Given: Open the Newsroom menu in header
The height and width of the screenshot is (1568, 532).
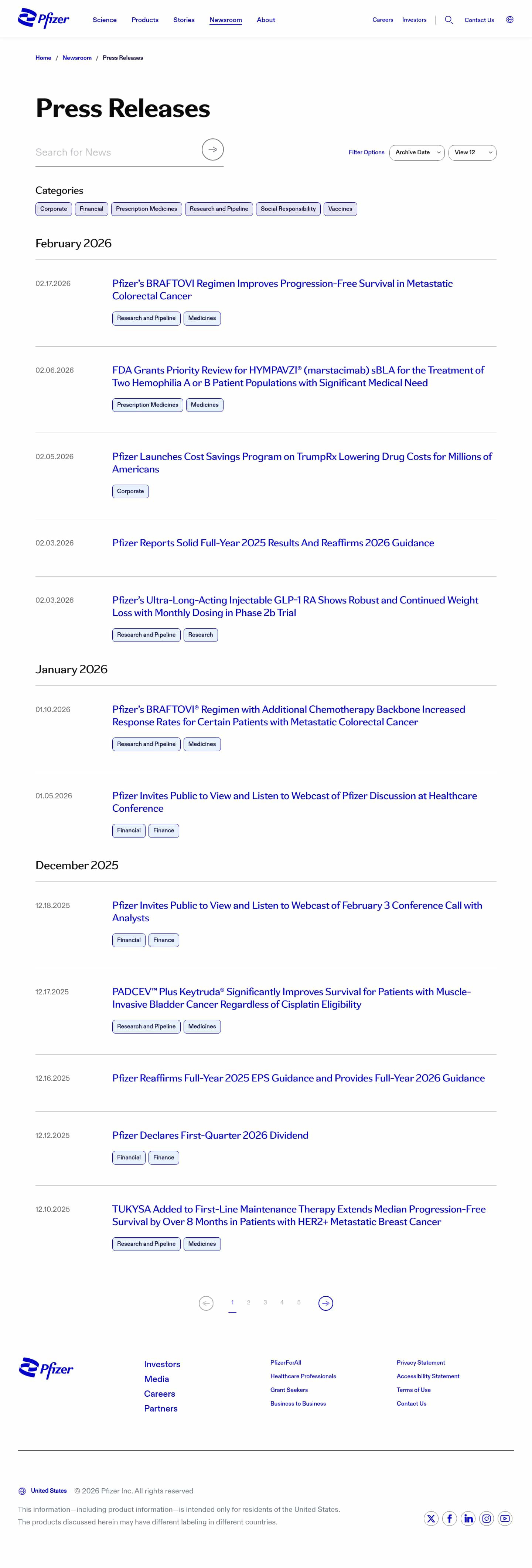Looking at the screenshot, I should [225, 20].
